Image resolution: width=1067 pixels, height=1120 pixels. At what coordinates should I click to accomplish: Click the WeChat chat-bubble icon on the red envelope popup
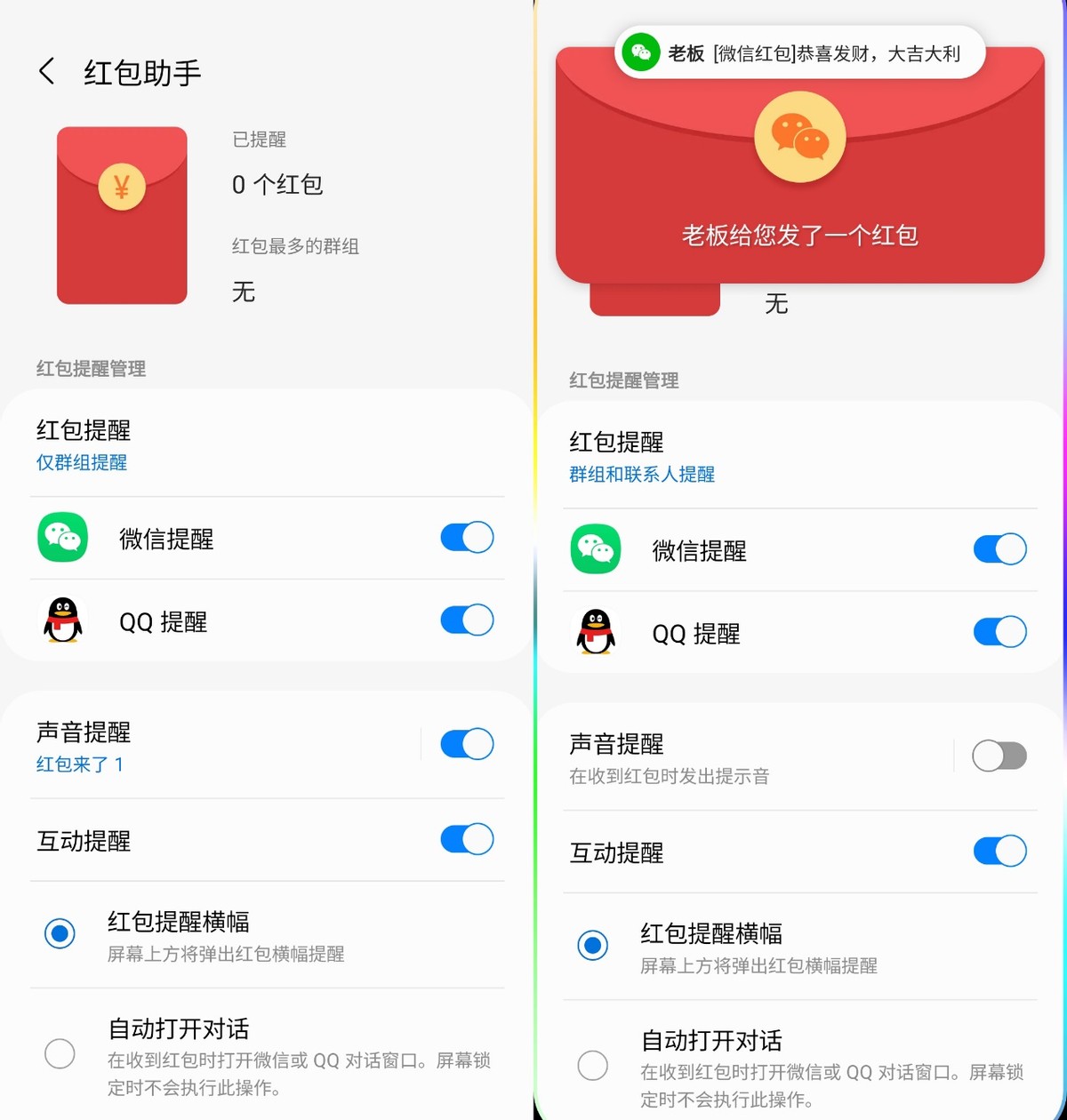click(798, 138)
